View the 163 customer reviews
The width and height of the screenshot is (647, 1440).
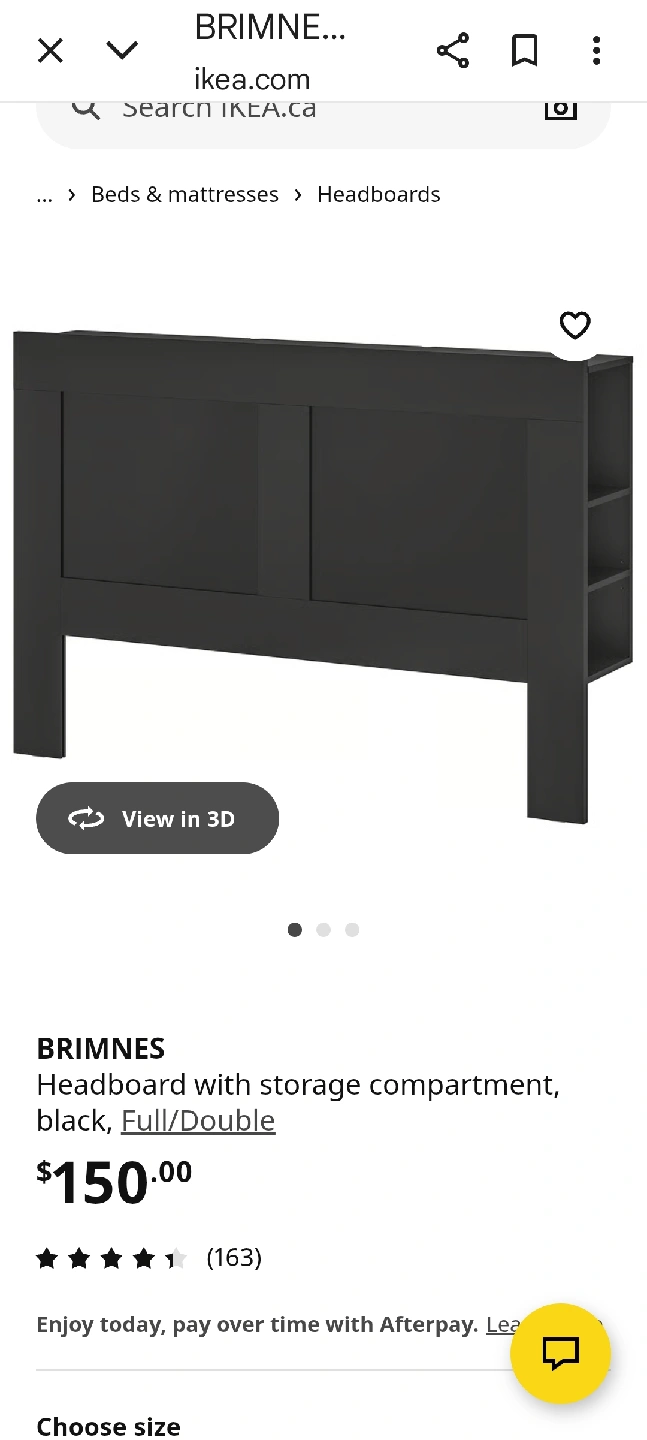click(234, 1258)
